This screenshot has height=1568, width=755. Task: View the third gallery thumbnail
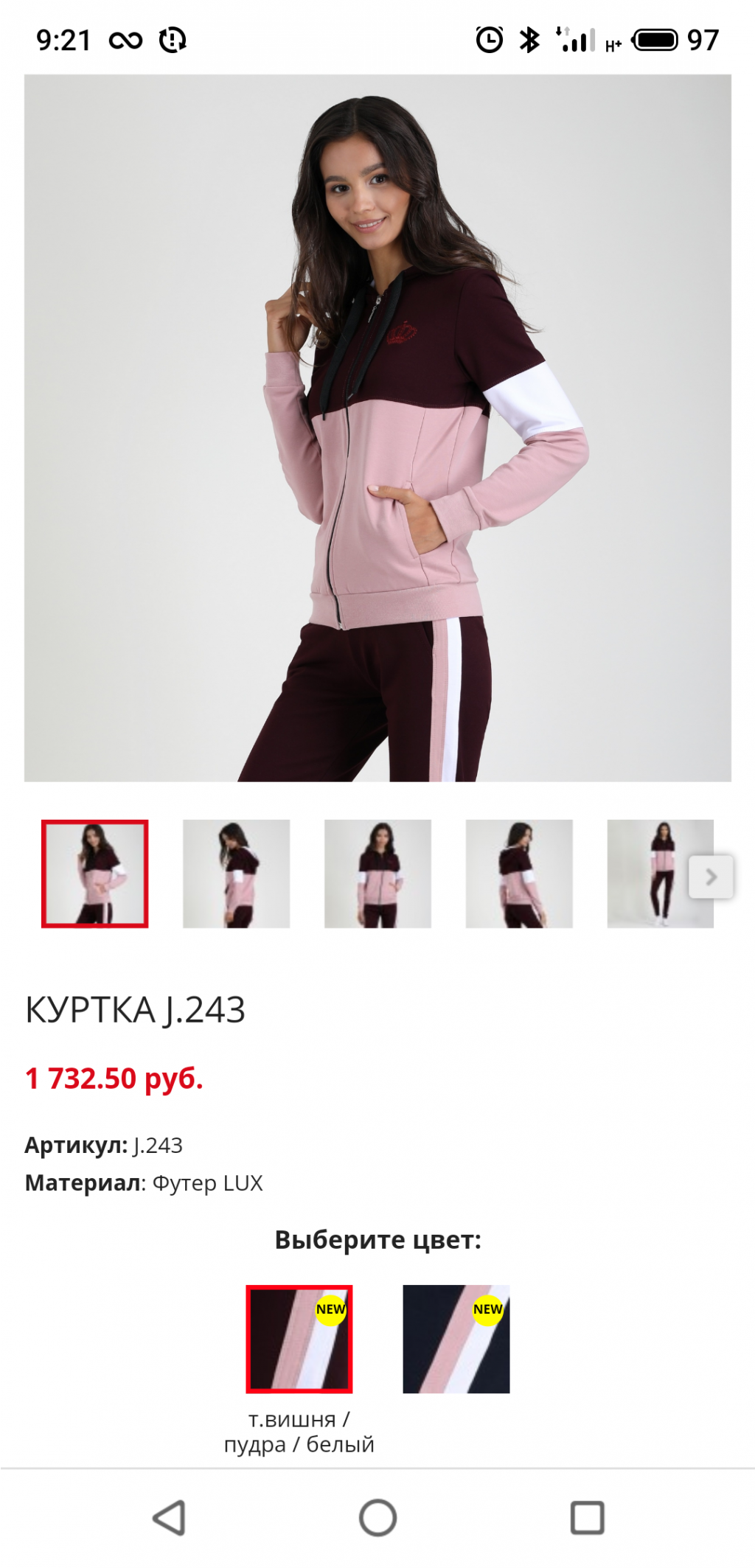tap(377, 874)
